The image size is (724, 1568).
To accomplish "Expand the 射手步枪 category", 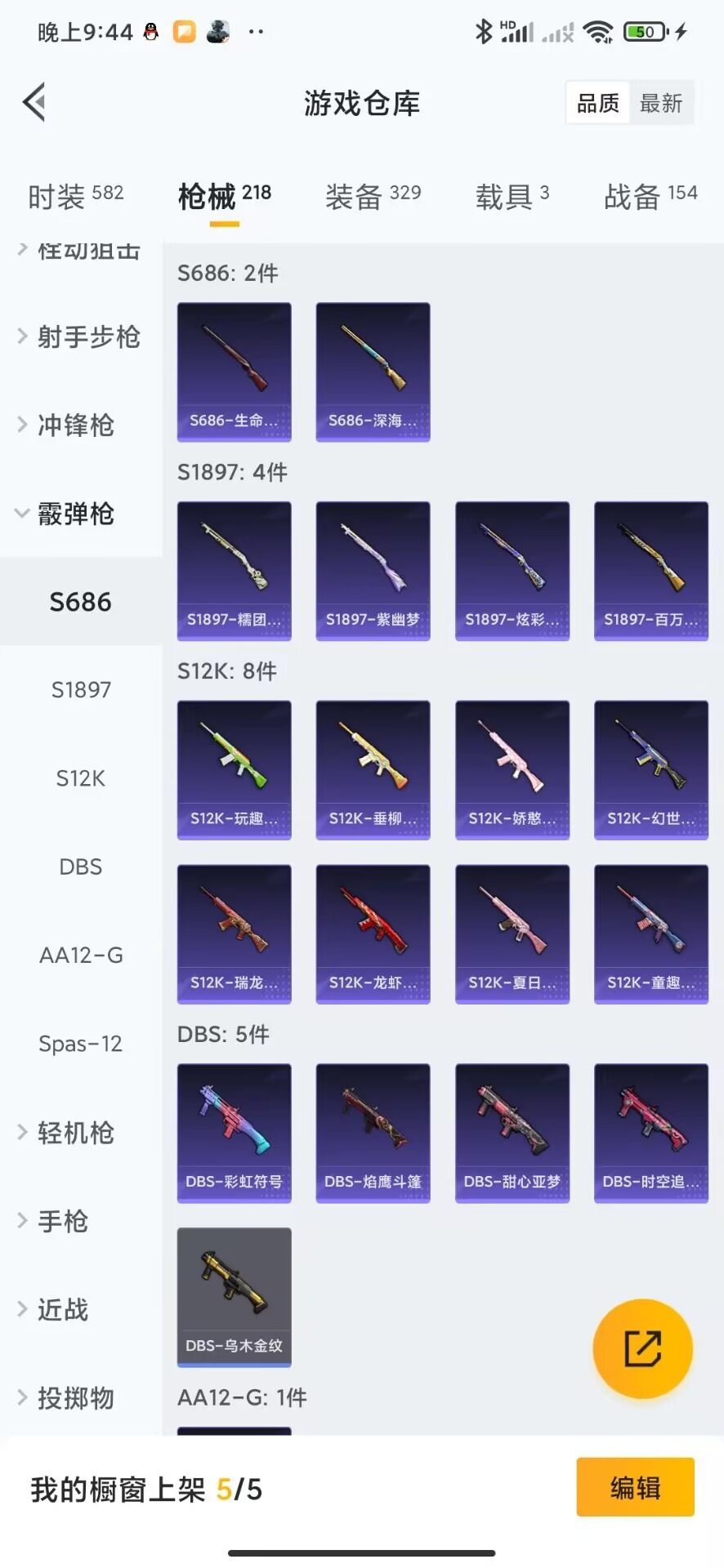I will coord(79,336).
